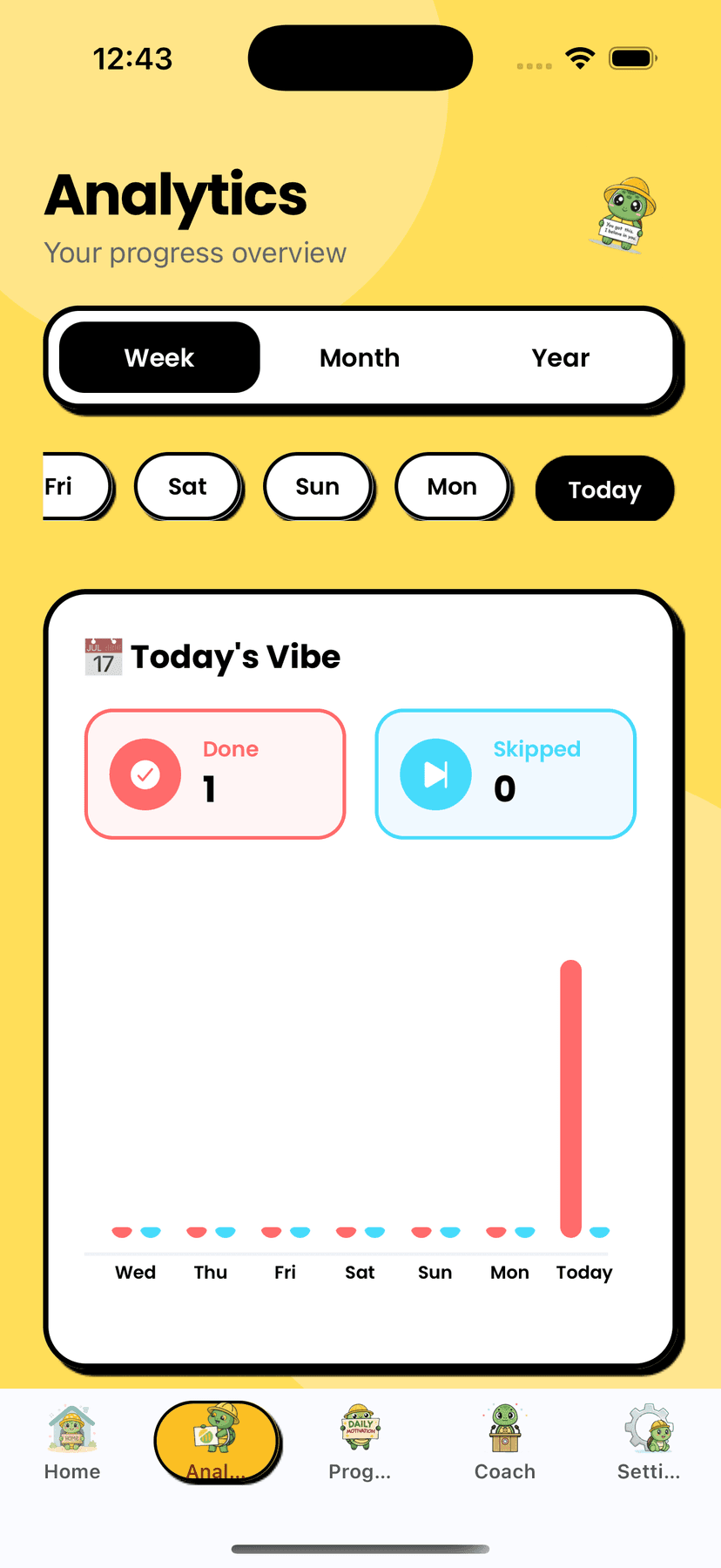The height and width of the screenshot is (1568, 721).
Task: Select the Week segment
Action: (x=159, y=358)
